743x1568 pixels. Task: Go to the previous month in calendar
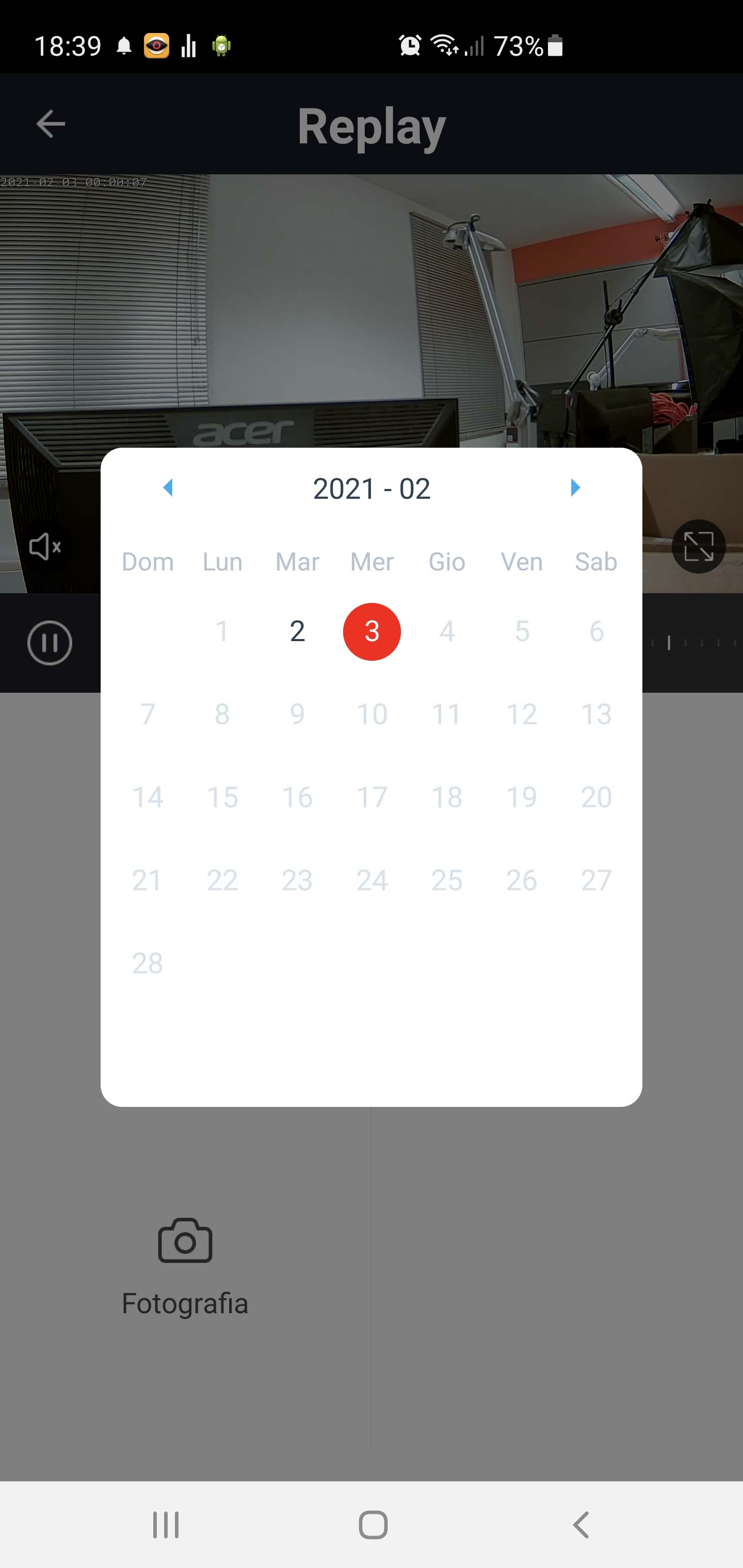168,487
